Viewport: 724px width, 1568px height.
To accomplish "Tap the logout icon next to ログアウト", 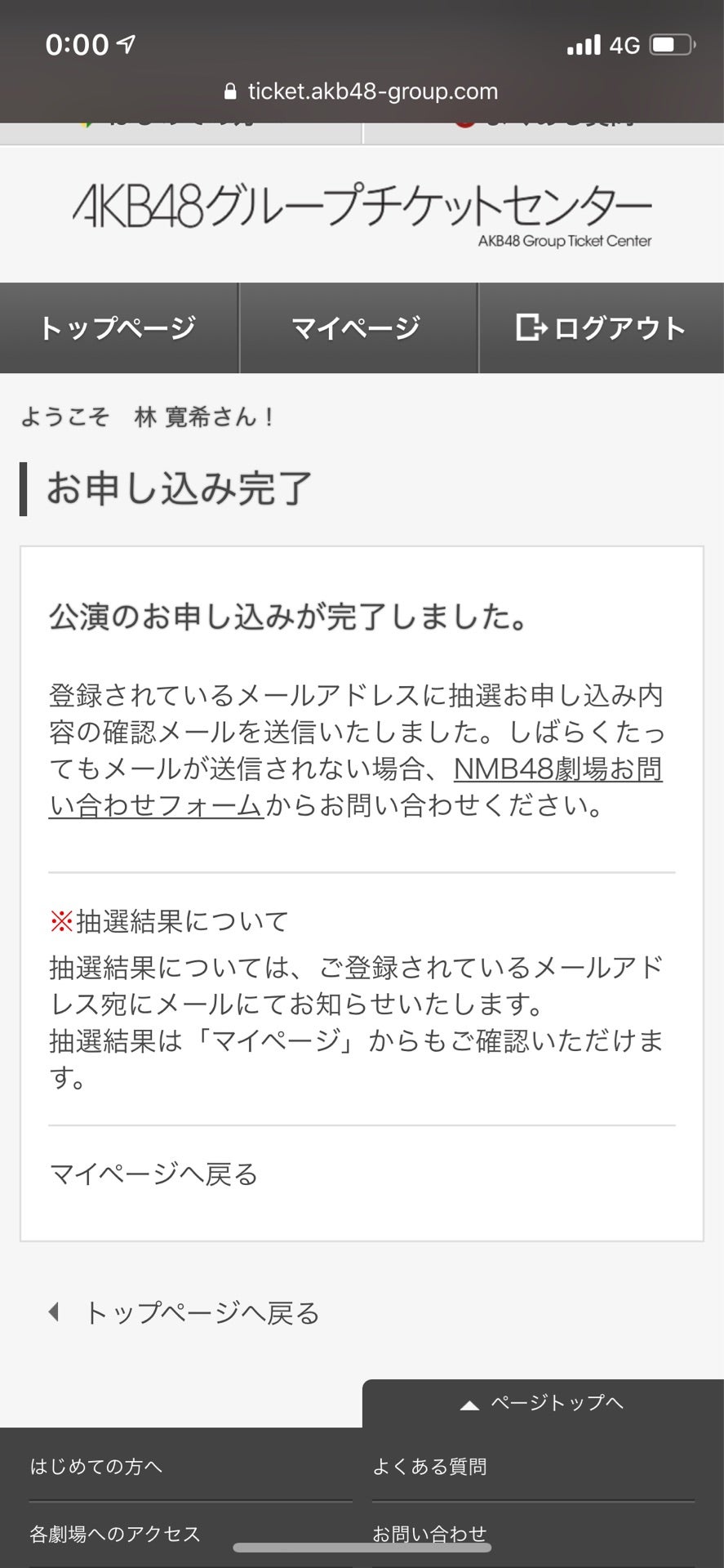I will click(531, 327).
